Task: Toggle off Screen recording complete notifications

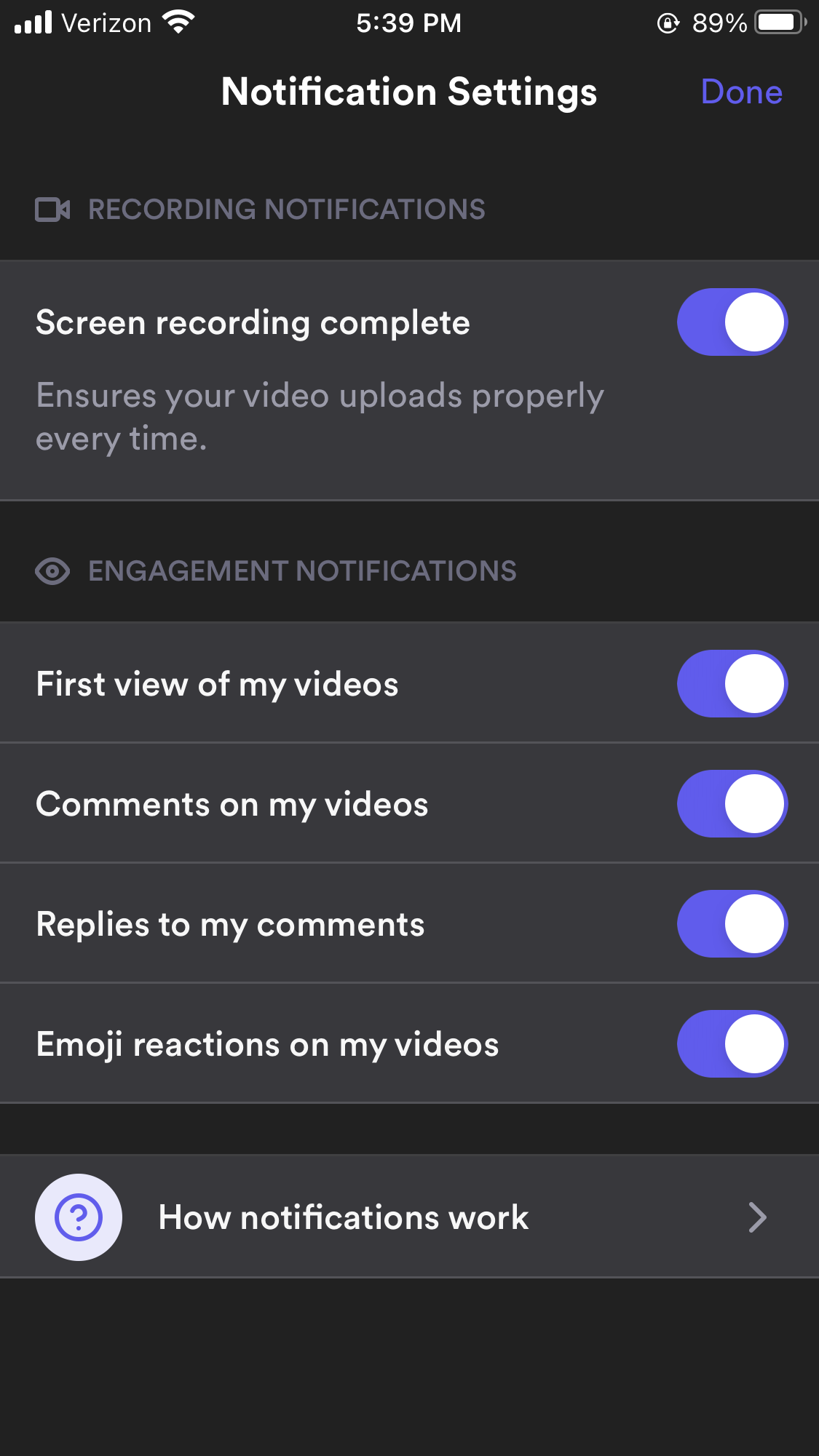Action: click(x=732, y=322)
